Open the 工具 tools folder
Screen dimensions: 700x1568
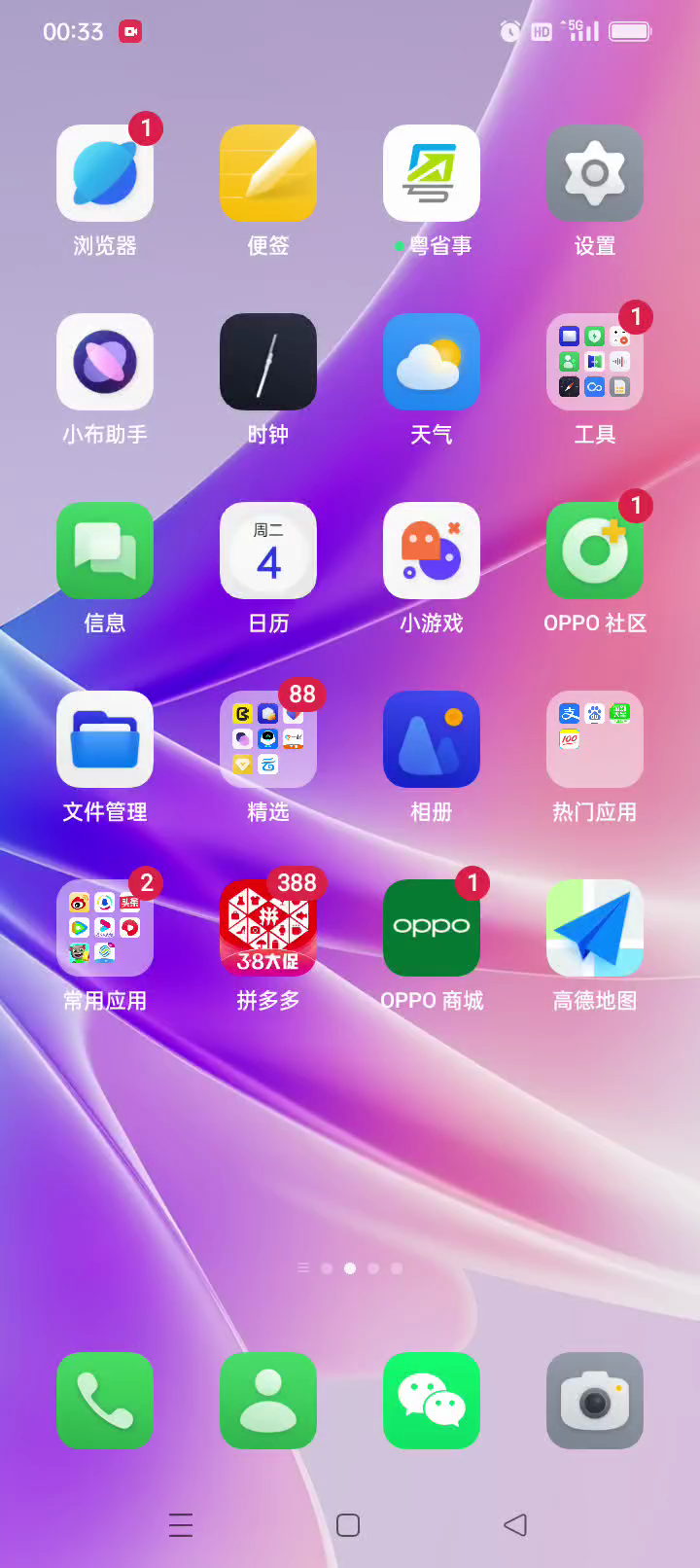(595, 362)
